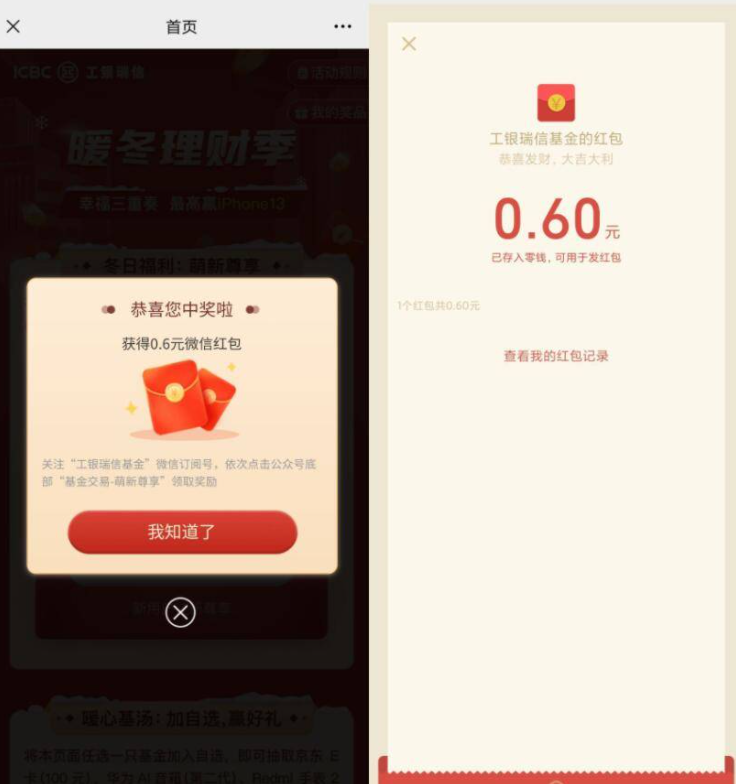Viewport: 736px width, 784px height.
Task: Open the three-dot overflow menu
Action: click(x=343, y=27)
